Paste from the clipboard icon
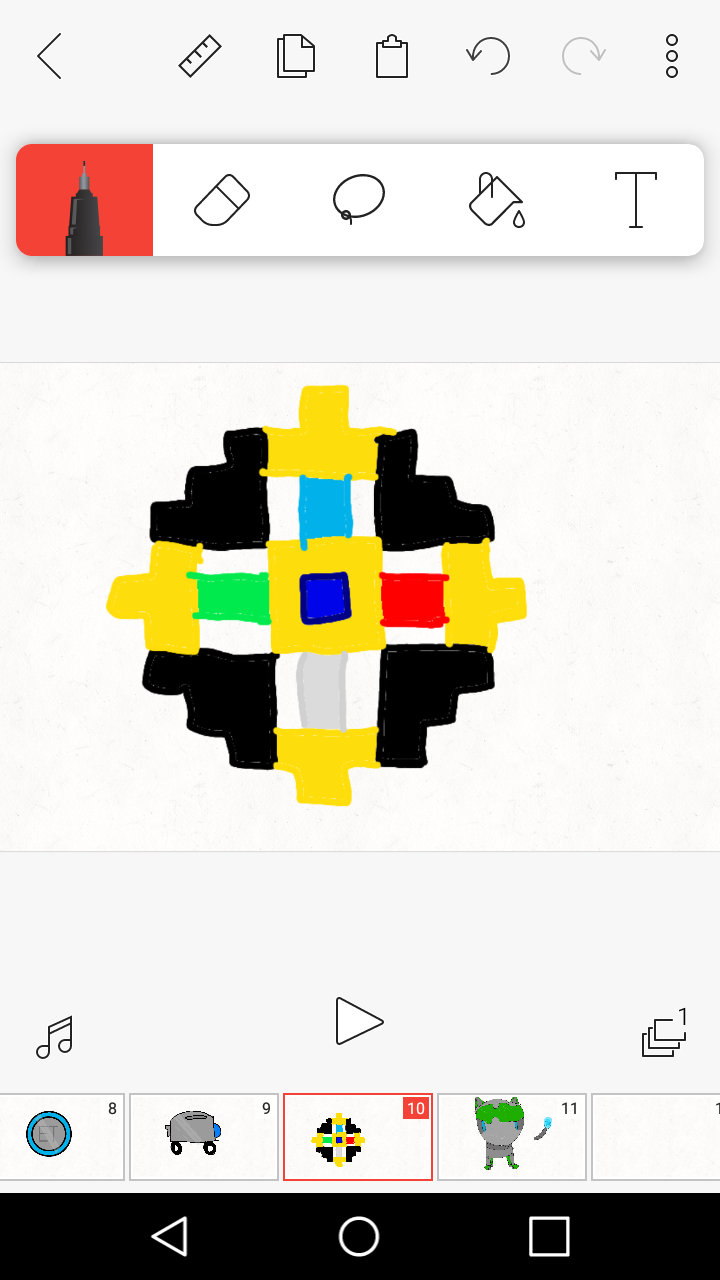Viewport: 720px width, 1280px height. pyautogui.click(x=392, y=56)
